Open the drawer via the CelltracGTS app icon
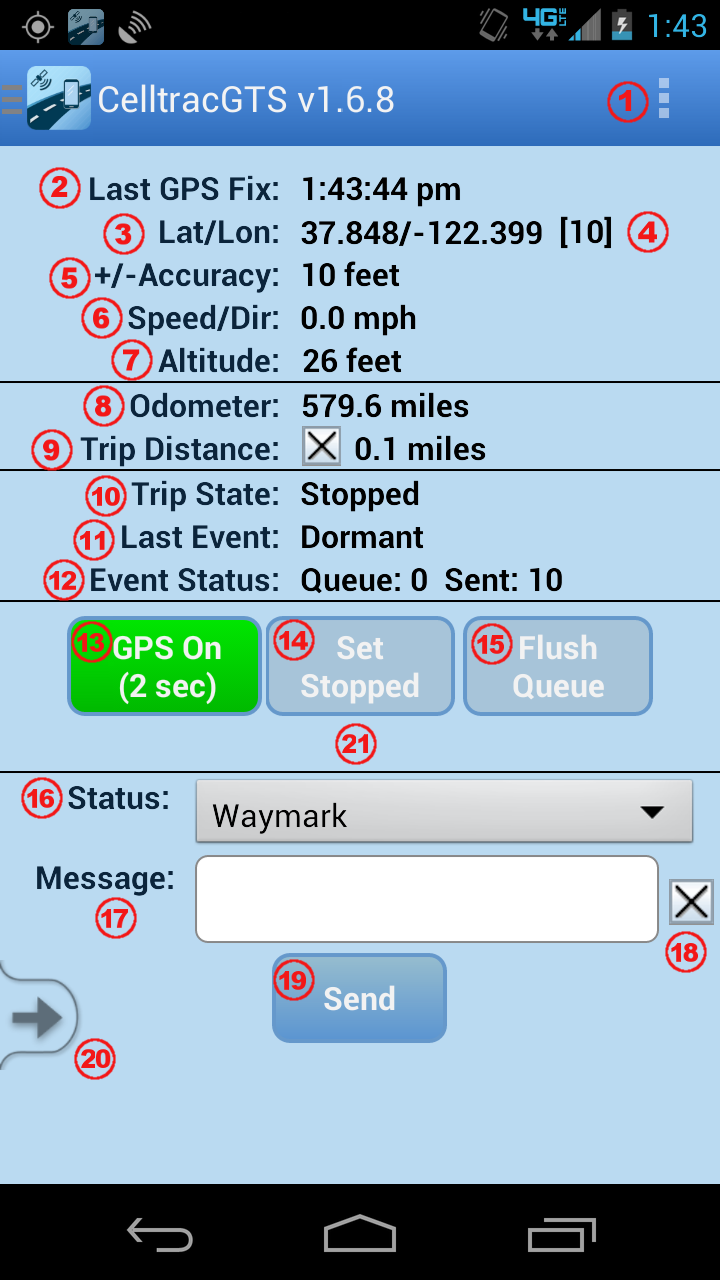Image resolution: width=720 pixels, height=1280 pixels. (x=58, y=99)
